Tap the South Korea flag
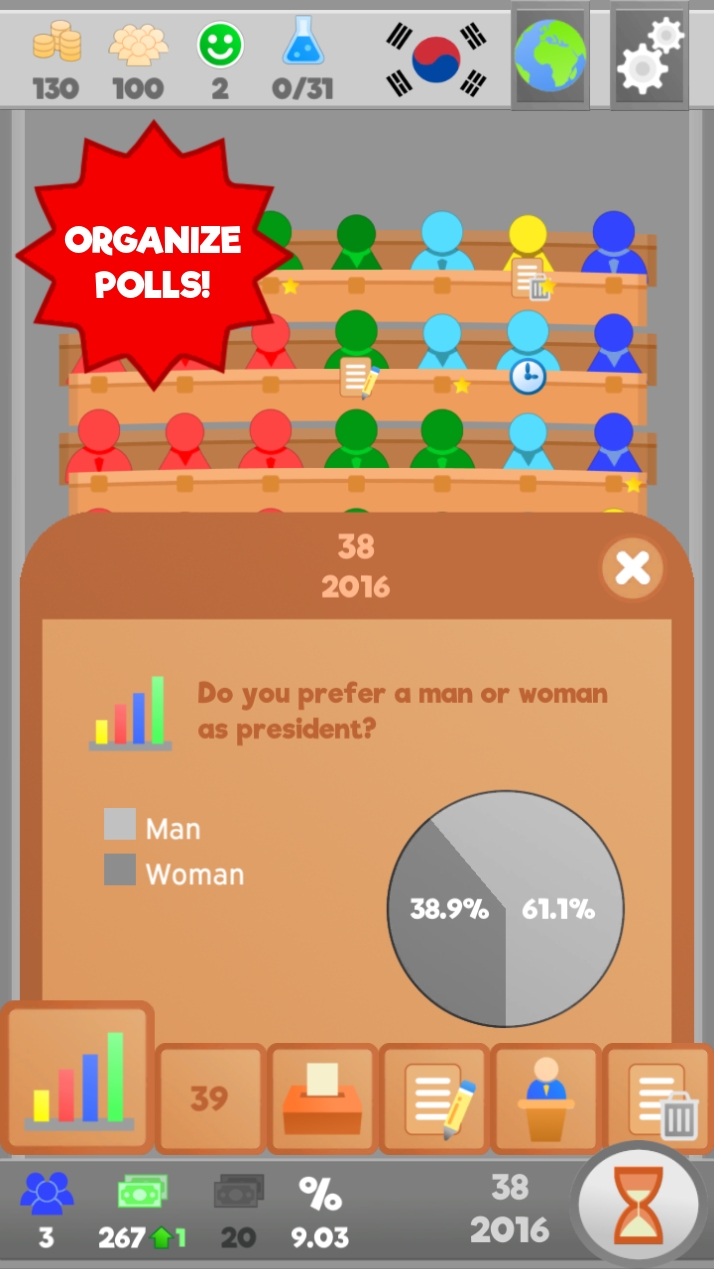 click(436, 60)
